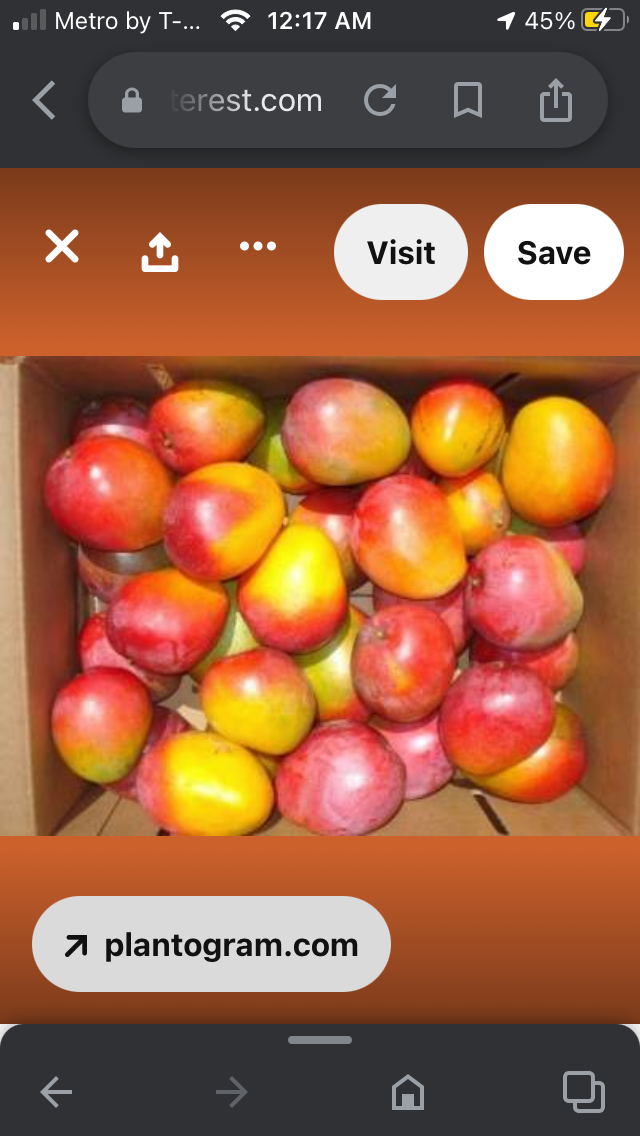Close the pin view
This screenshot has height=1136, width=640.
[x=62, y=247]
